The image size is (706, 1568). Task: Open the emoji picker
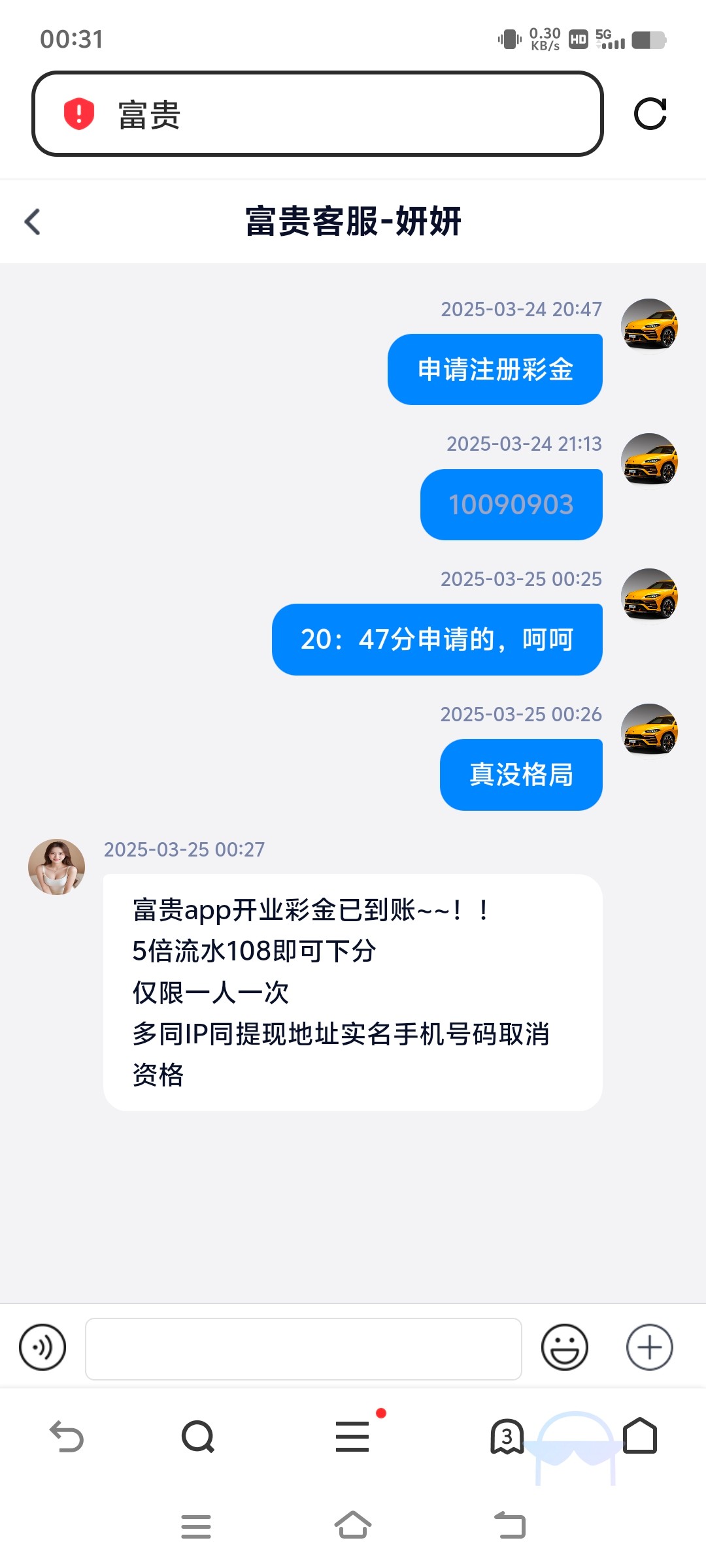point(564,1347)
